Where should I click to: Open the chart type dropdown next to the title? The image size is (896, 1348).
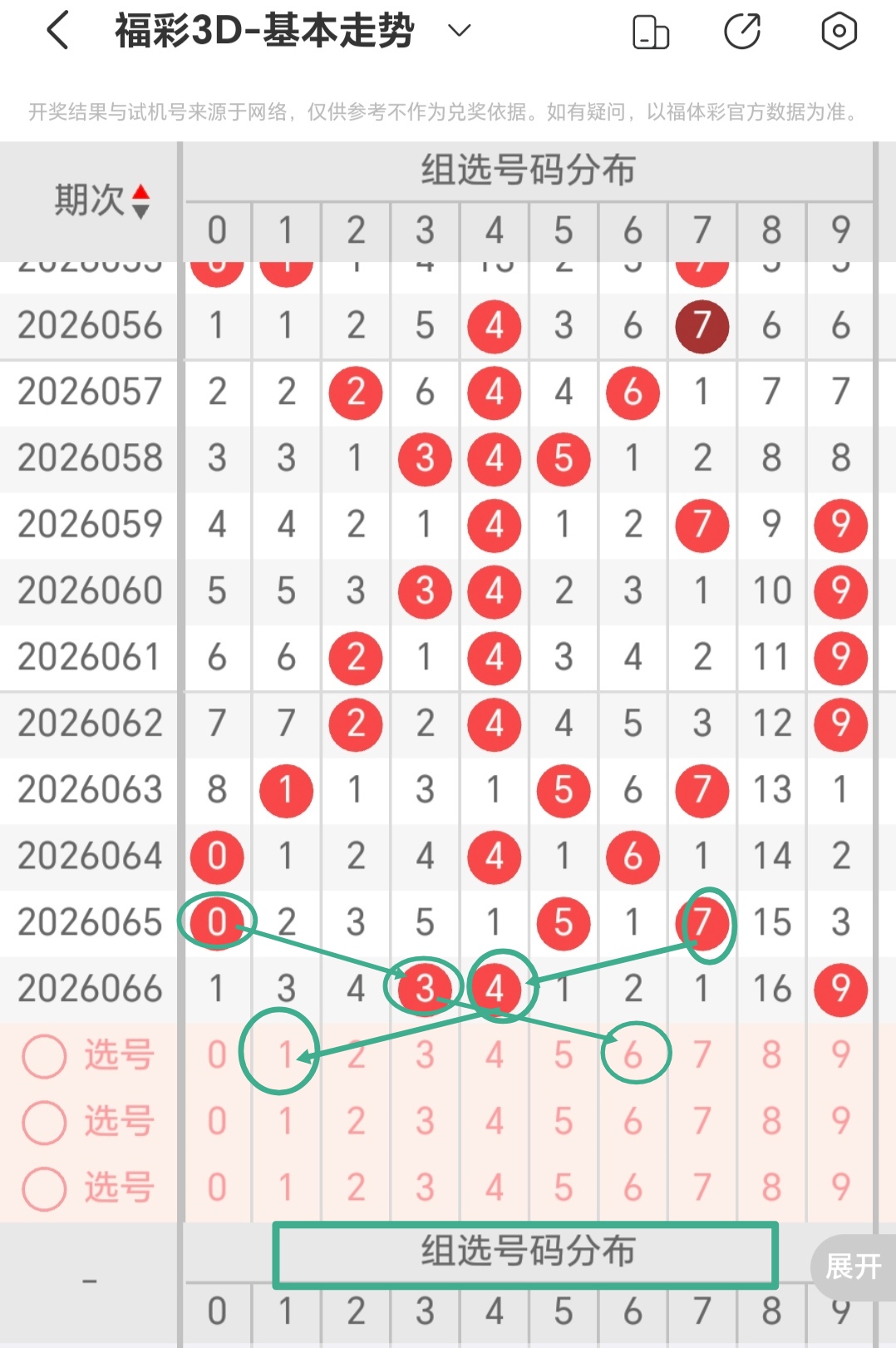(x=458, y=32)
